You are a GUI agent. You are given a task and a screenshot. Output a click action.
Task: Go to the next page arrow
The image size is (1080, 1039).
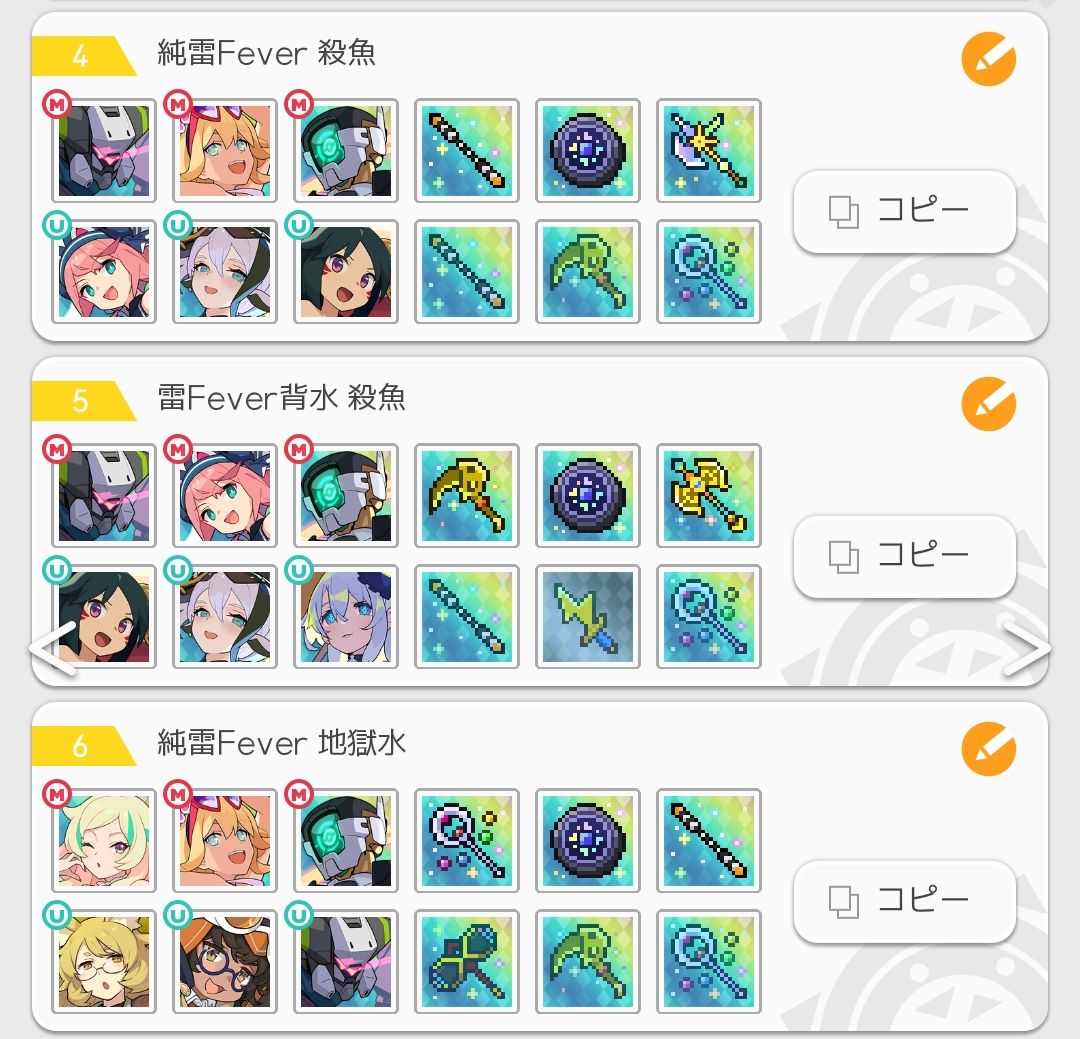pos(1027,650)
